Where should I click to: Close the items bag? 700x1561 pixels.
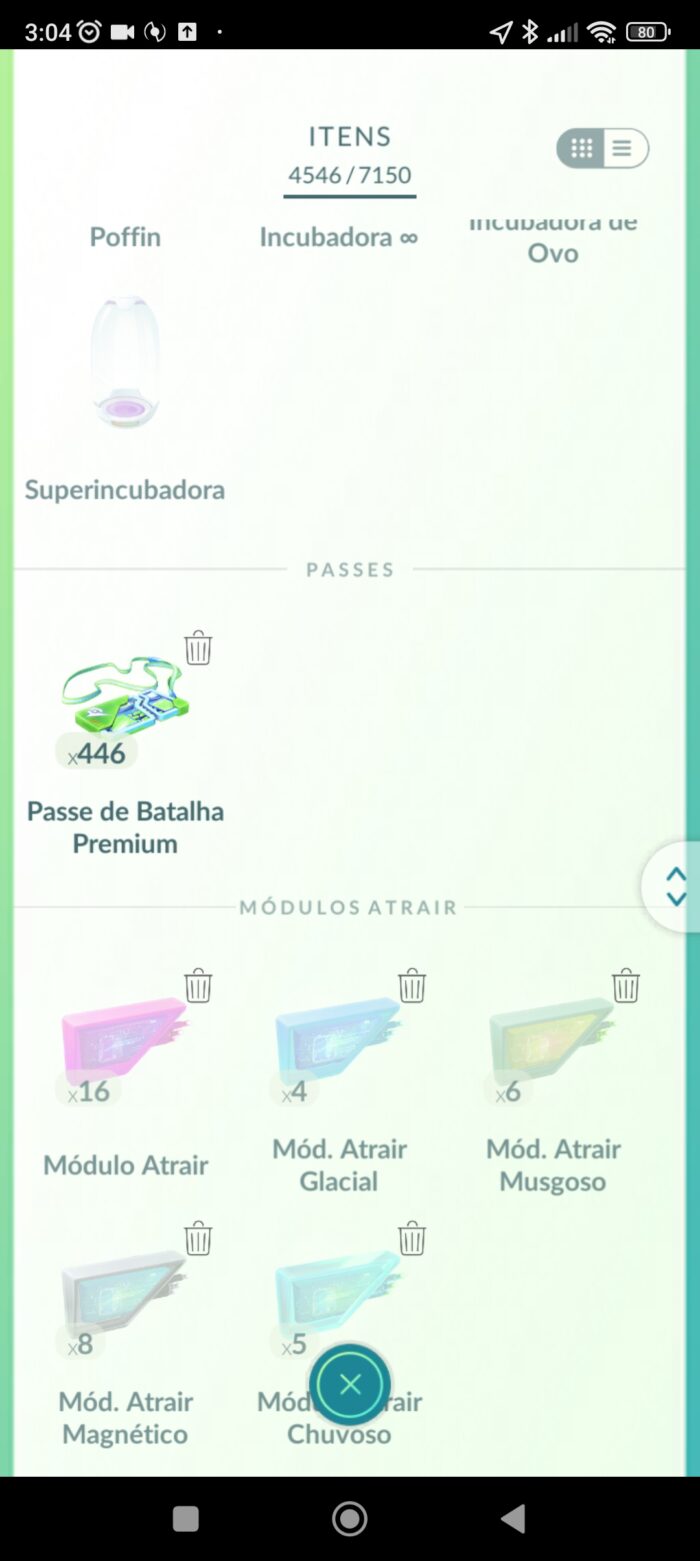click(x=350, y=1384)
